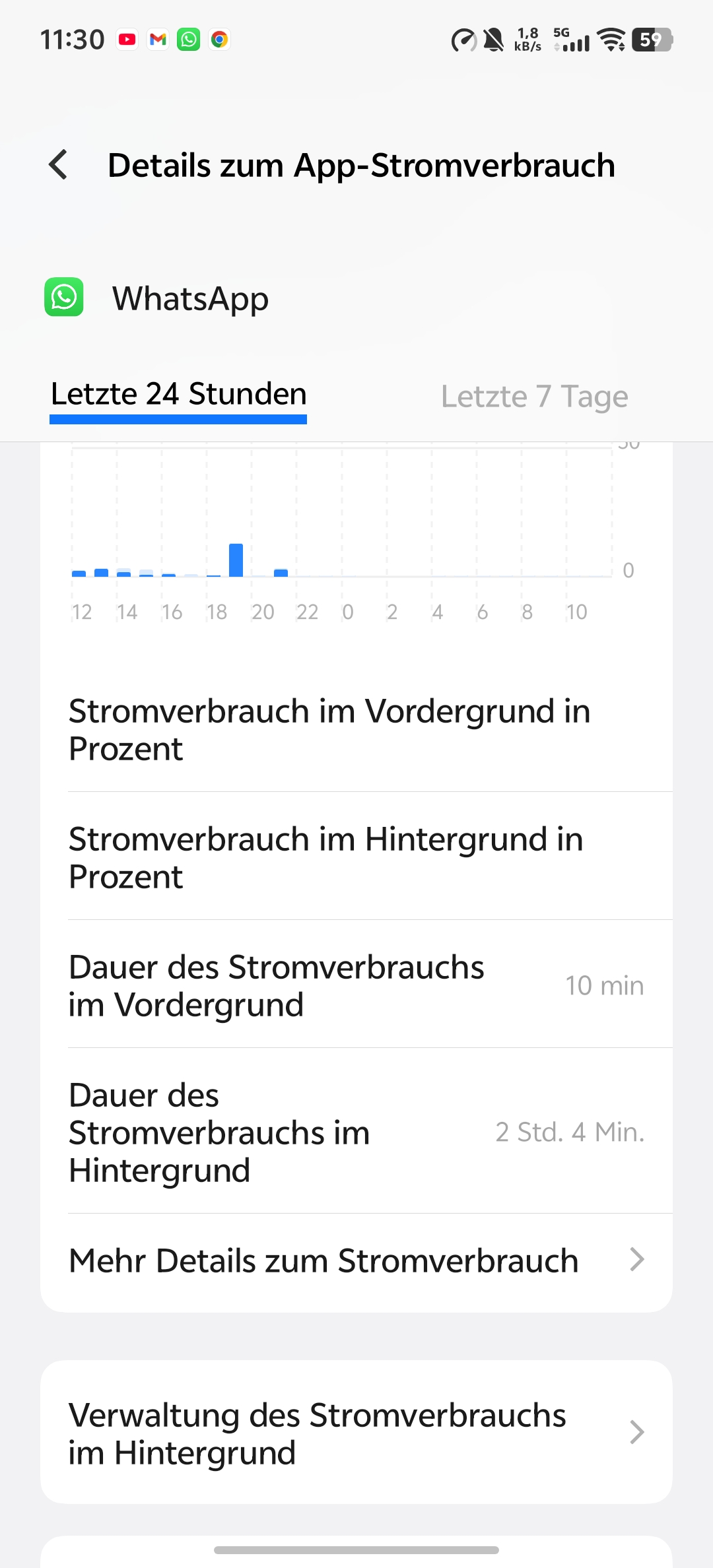Open Mehr Details zum Stromverbrauch
This screenshot has height=1568, width=713.
pos(356,1260)
